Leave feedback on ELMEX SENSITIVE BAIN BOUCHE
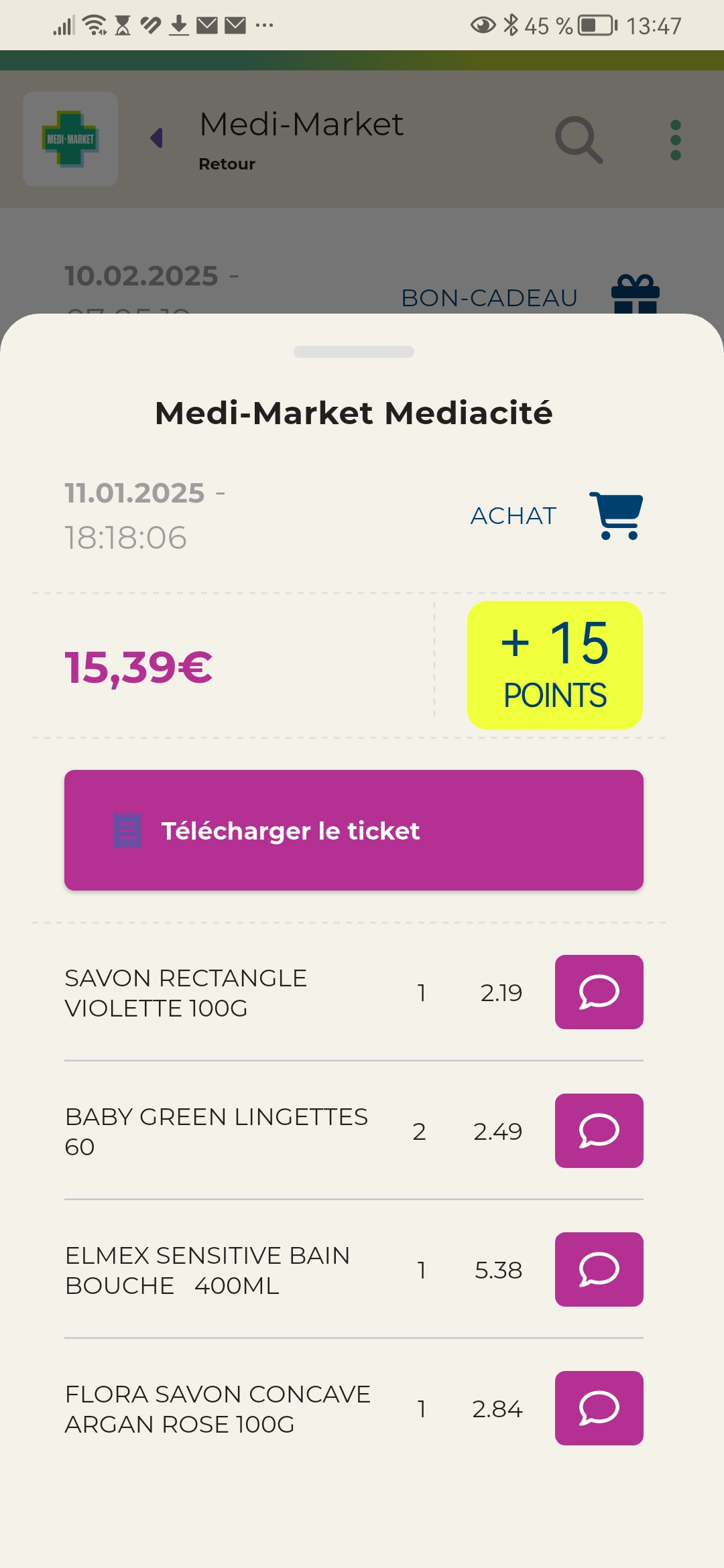Image resolution: width=724 pixels, height=1568 pixels. click(599, 1269)
